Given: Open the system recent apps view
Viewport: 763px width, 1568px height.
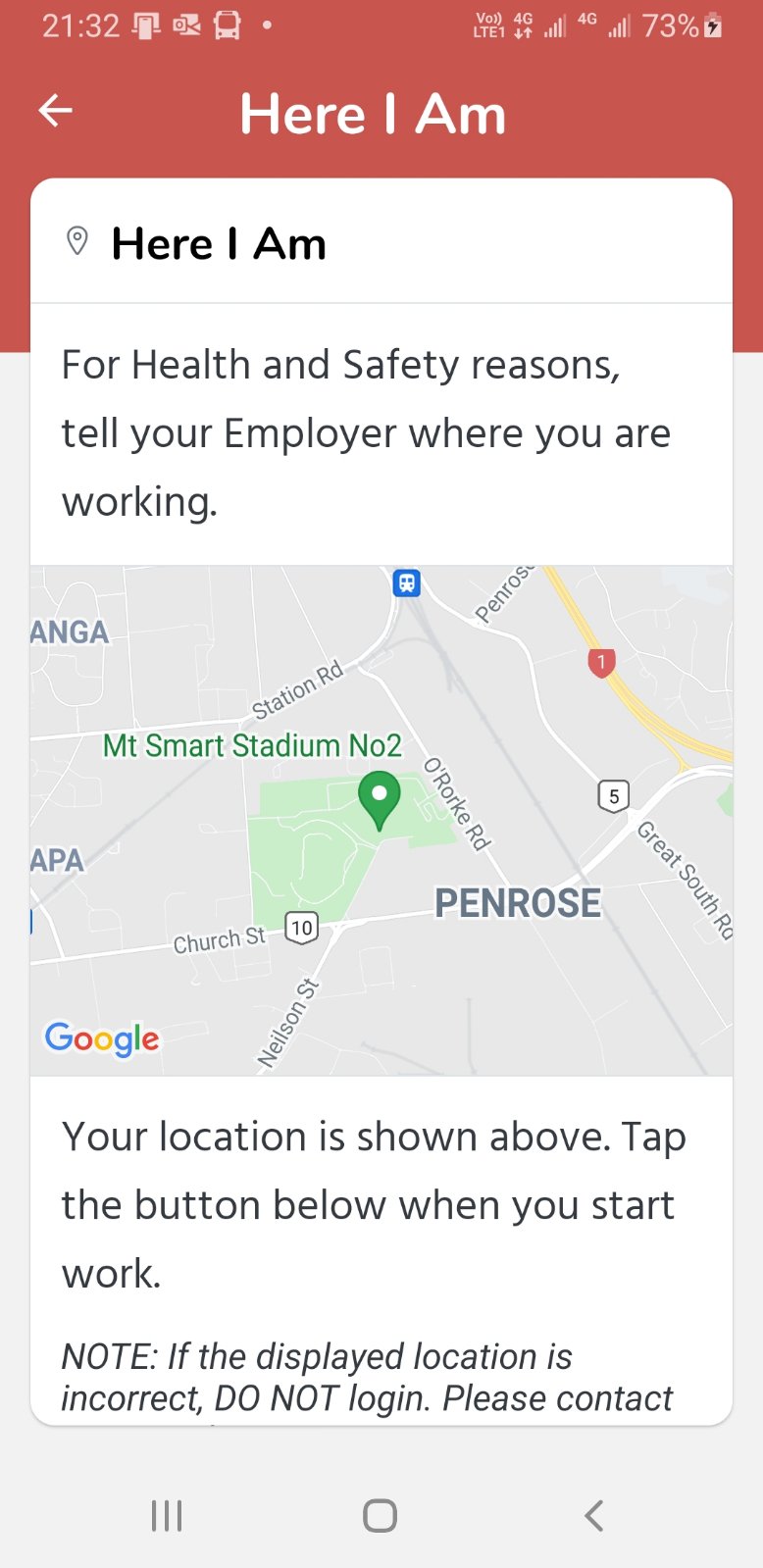Looking at the screenshot, I should 167,1515.
